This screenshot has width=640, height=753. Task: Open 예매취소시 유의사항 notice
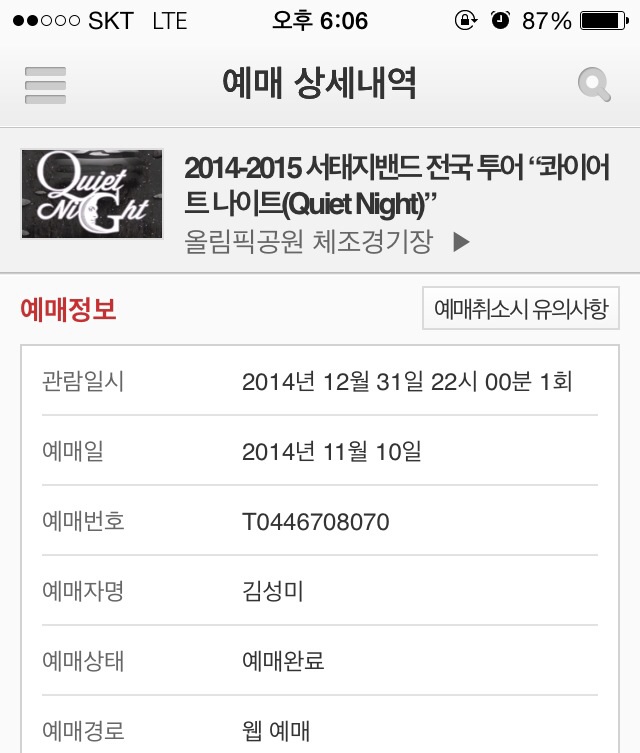click(520, 309)
